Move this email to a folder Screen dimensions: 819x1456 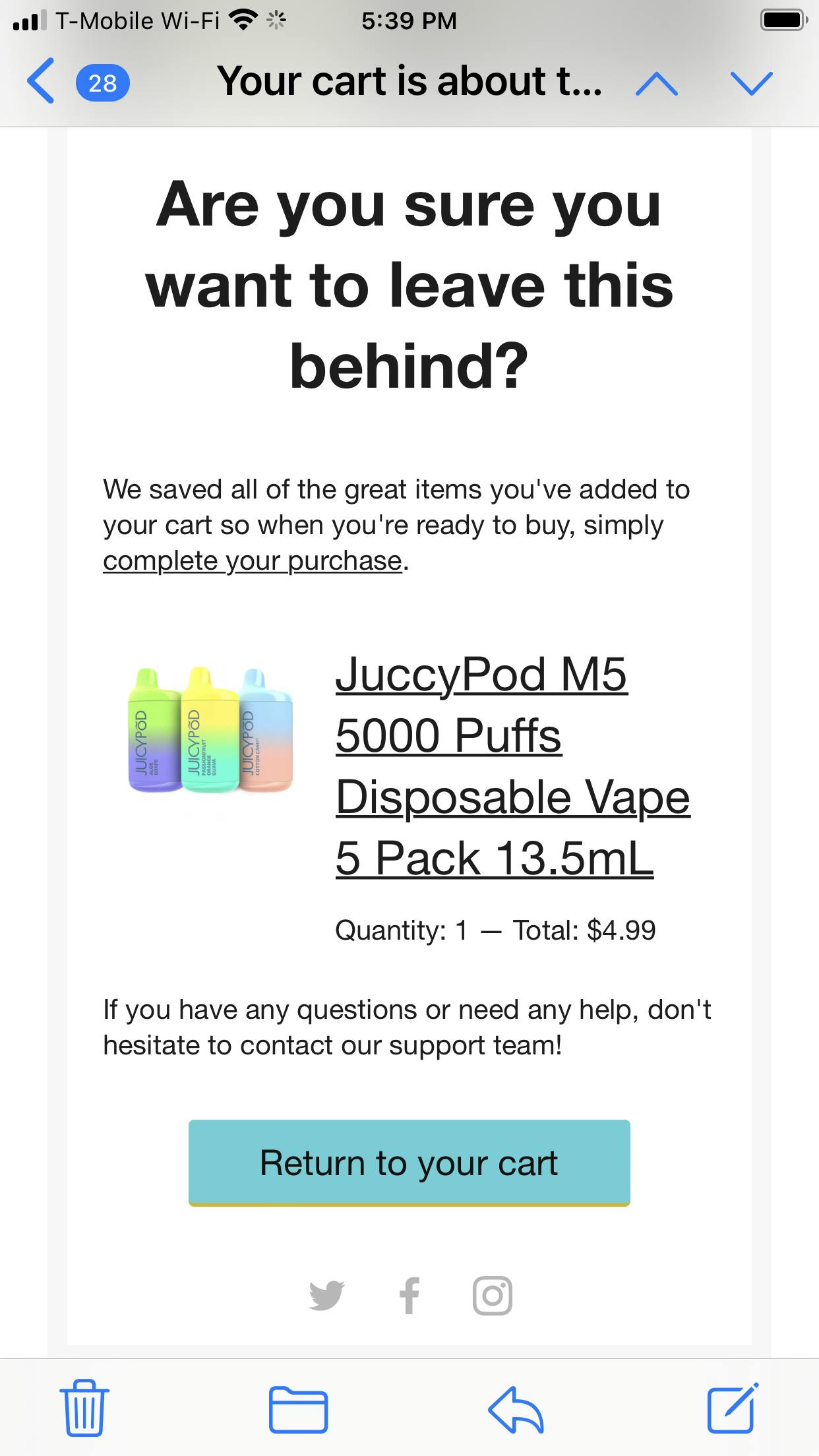tap(298, 1410)
